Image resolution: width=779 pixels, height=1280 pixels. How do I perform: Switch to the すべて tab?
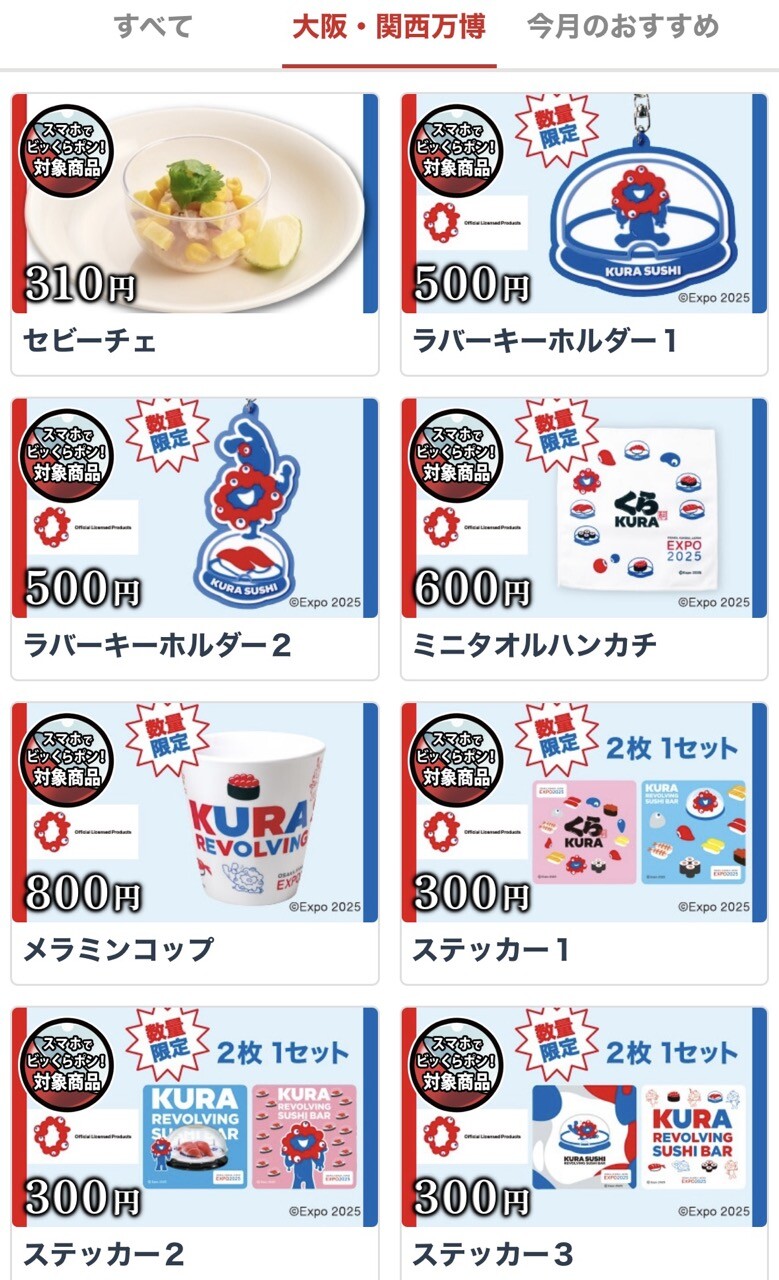pos(153,27)
